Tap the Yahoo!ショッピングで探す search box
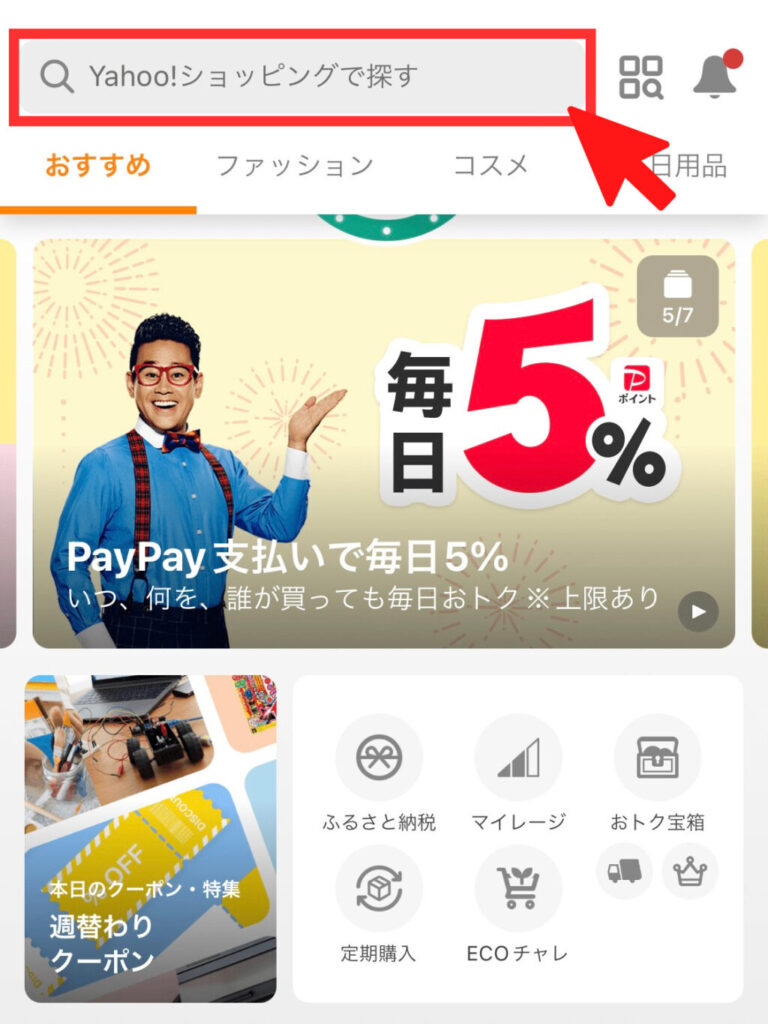768x1024 pixels. coord(300,76)
